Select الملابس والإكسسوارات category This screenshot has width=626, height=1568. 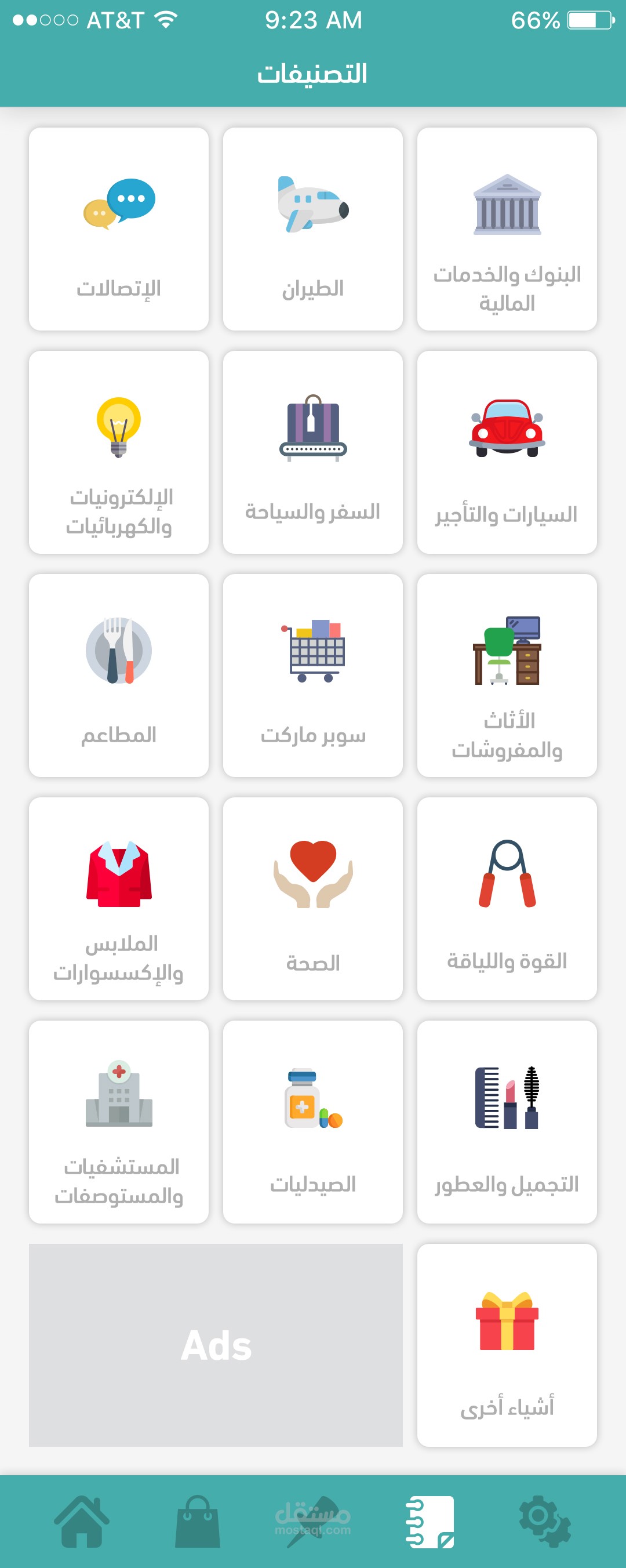coord(119,898)
